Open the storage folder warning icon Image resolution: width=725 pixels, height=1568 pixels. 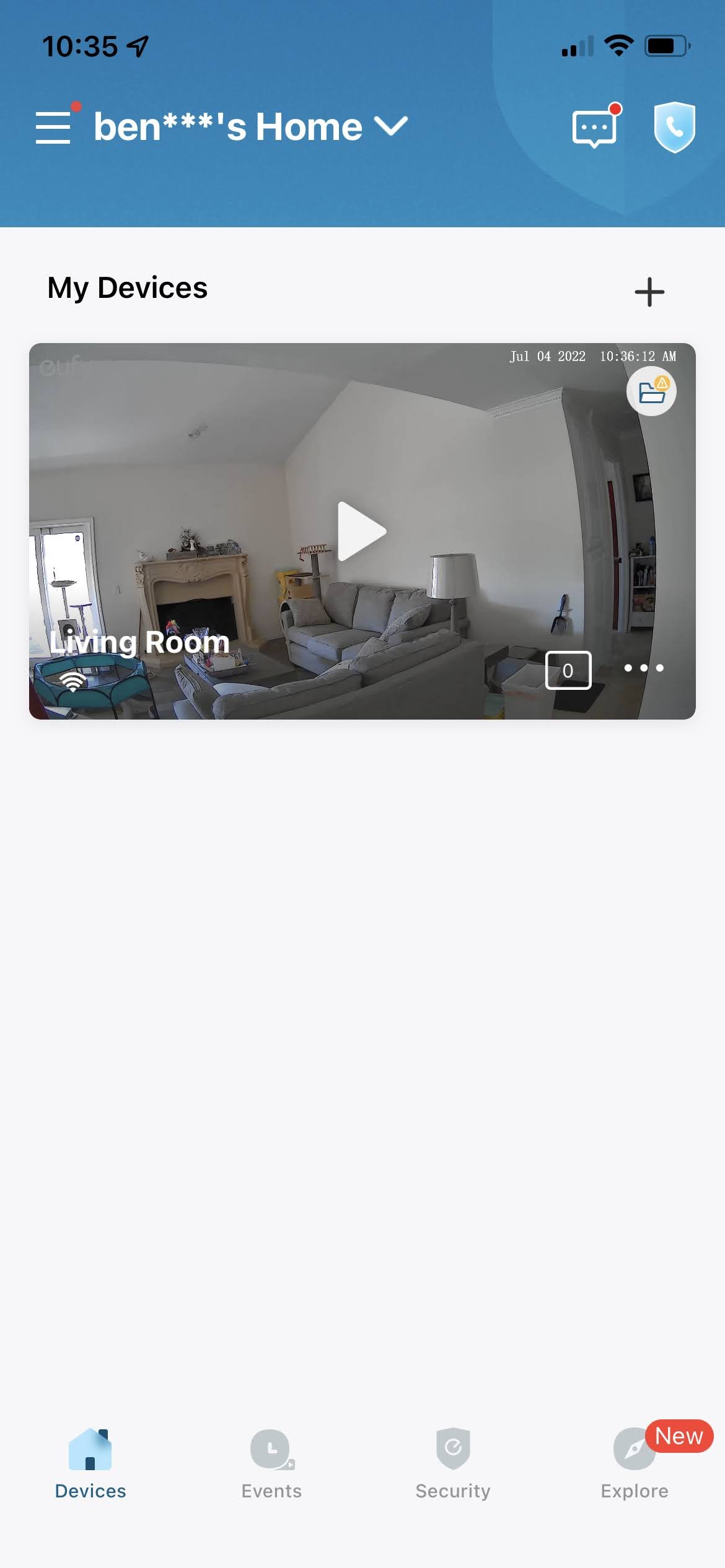(651, 391)
